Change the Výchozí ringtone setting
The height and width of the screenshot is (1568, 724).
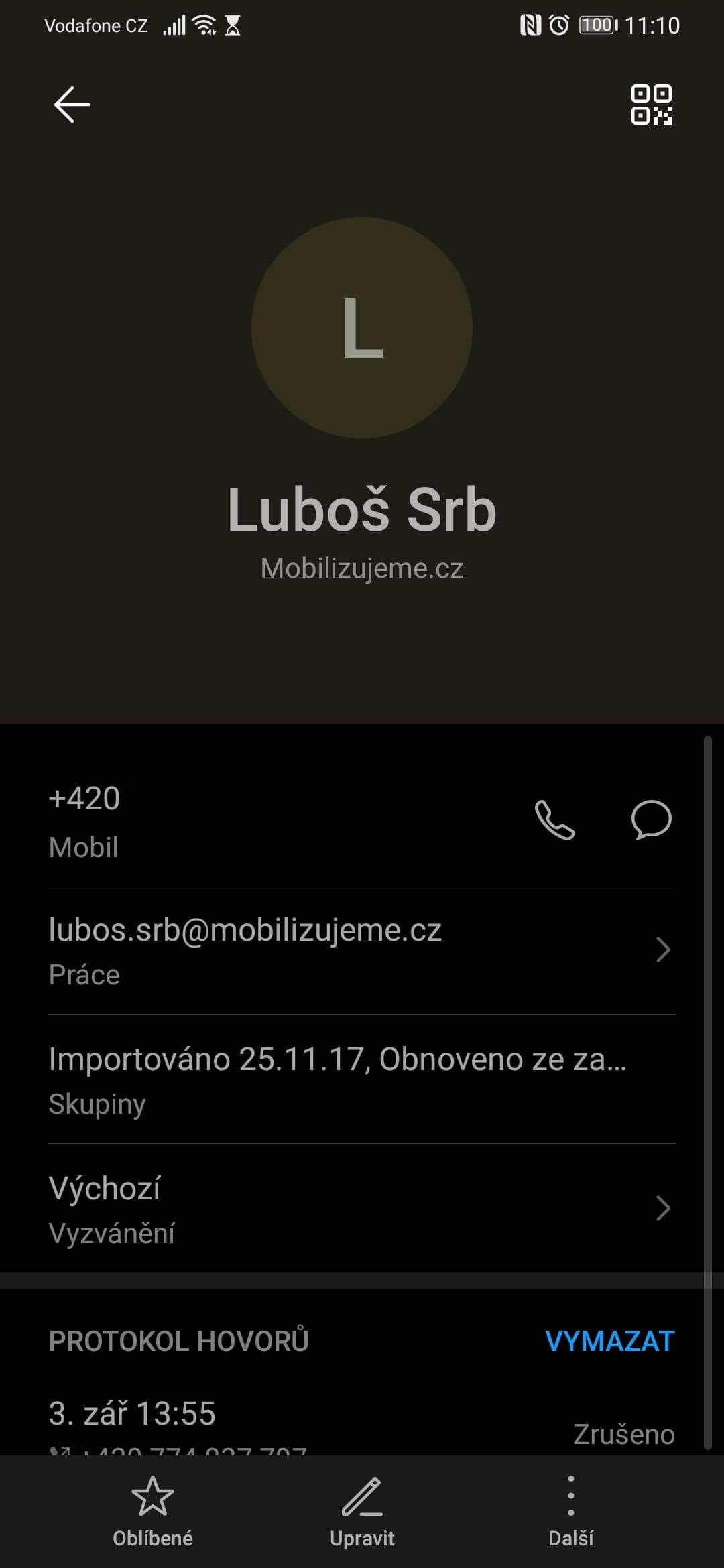(x=362, y=1209)
